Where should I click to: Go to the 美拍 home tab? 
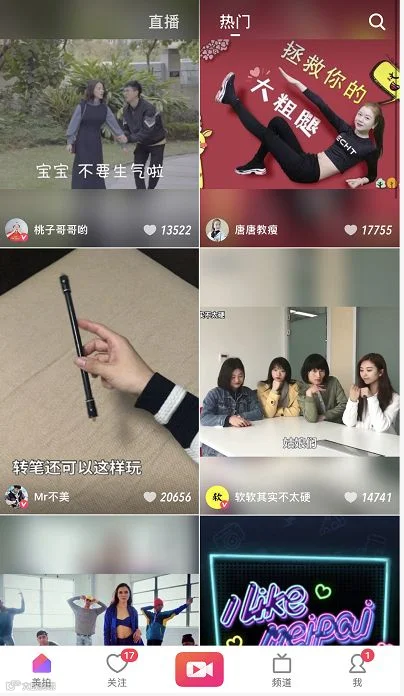coord(42,670)
